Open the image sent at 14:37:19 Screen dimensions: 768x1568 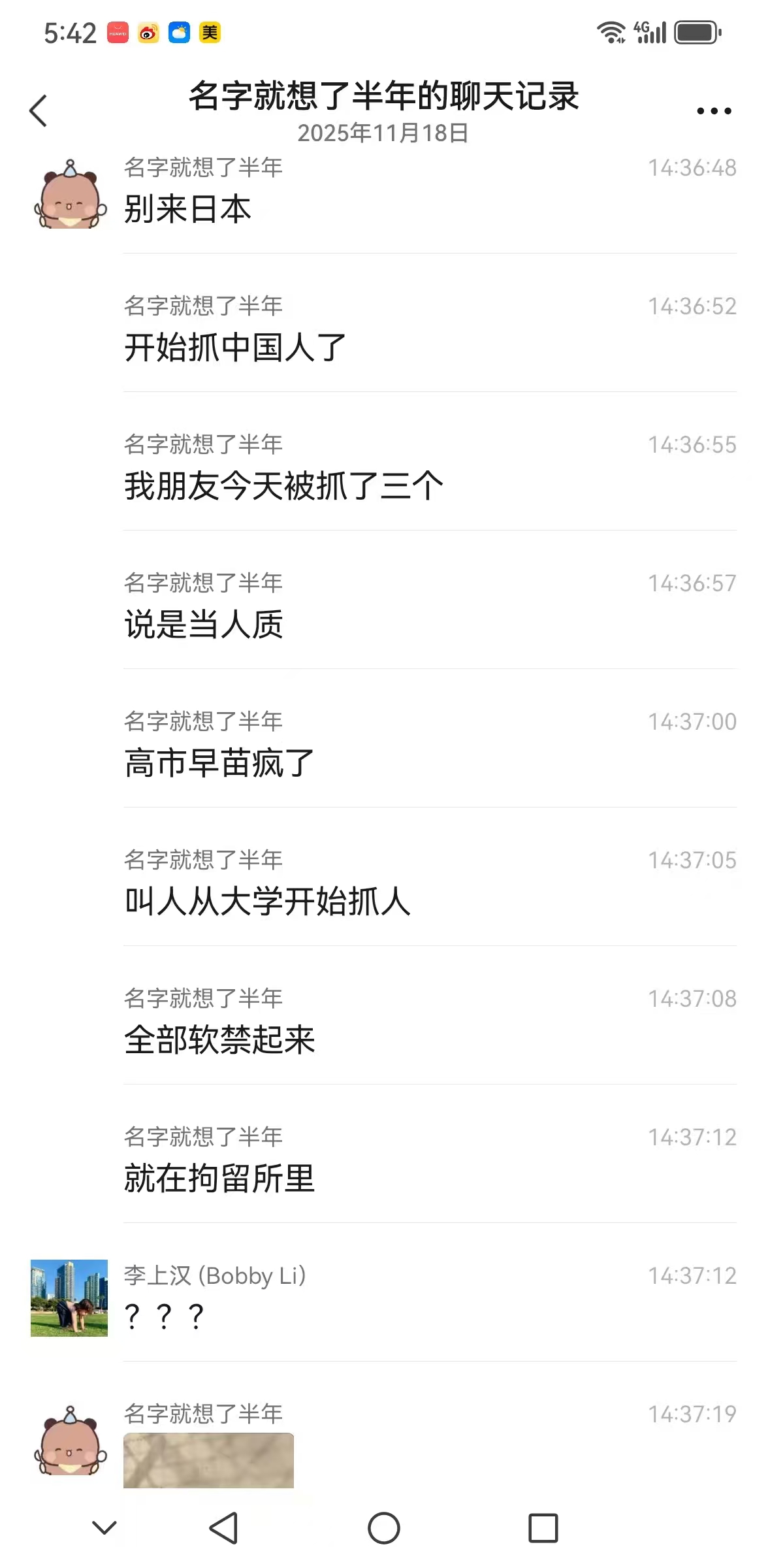[x=208, y=1460]
